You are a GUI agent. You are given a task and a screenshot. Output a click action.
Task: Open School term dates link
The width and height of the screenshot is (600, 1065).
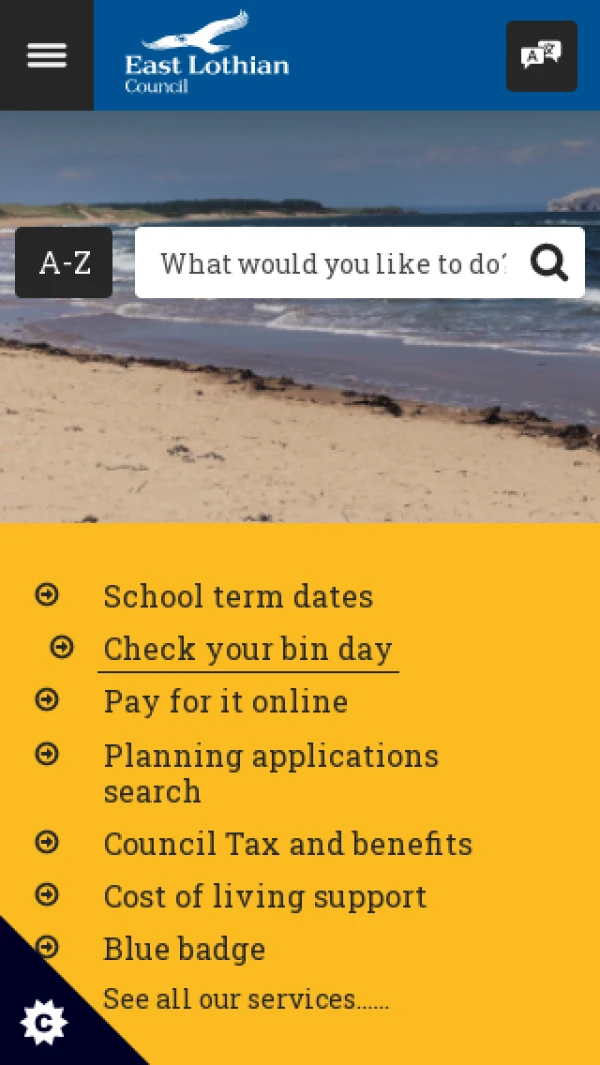[x=238, y=596]
